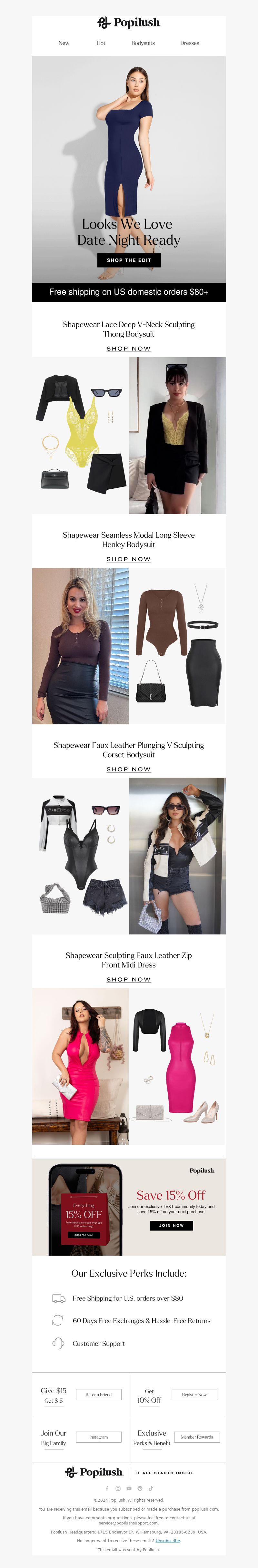Open the Instagram button beside Join Our Big Family

(99, 1437)
